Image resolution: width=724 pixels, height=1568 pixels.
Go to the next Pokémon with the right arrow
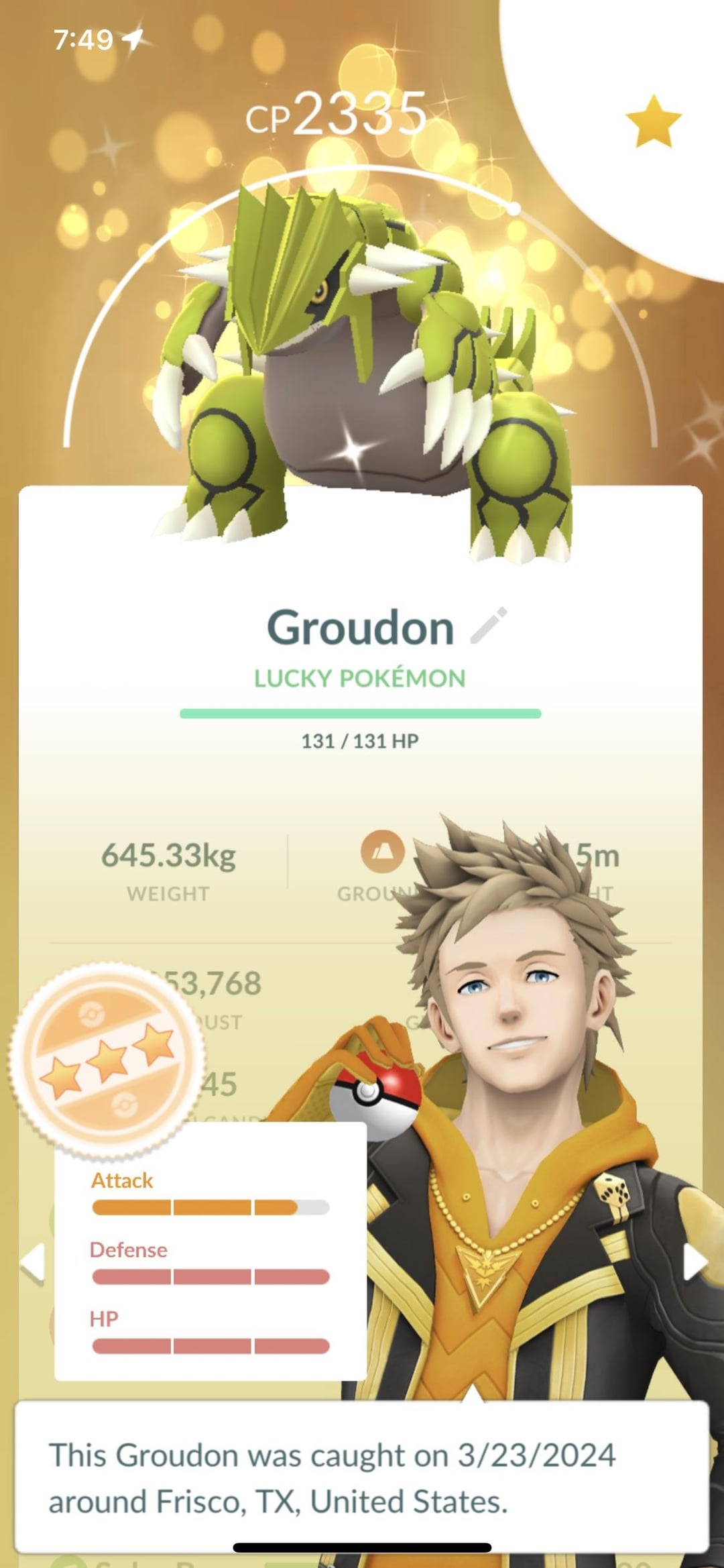(x=695, y=1263)
